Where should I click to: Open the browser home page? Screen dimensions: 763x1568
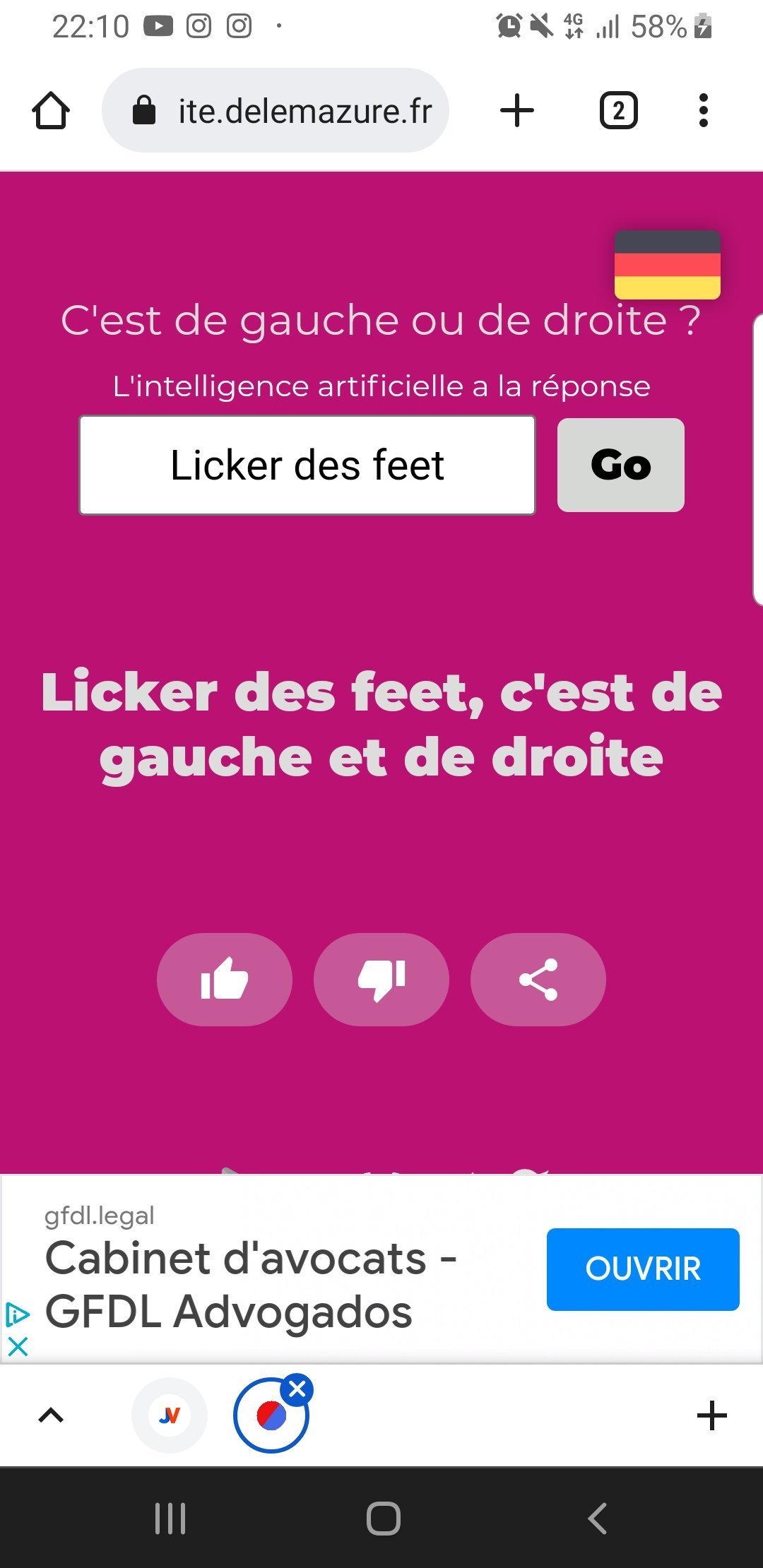(51, 111)
